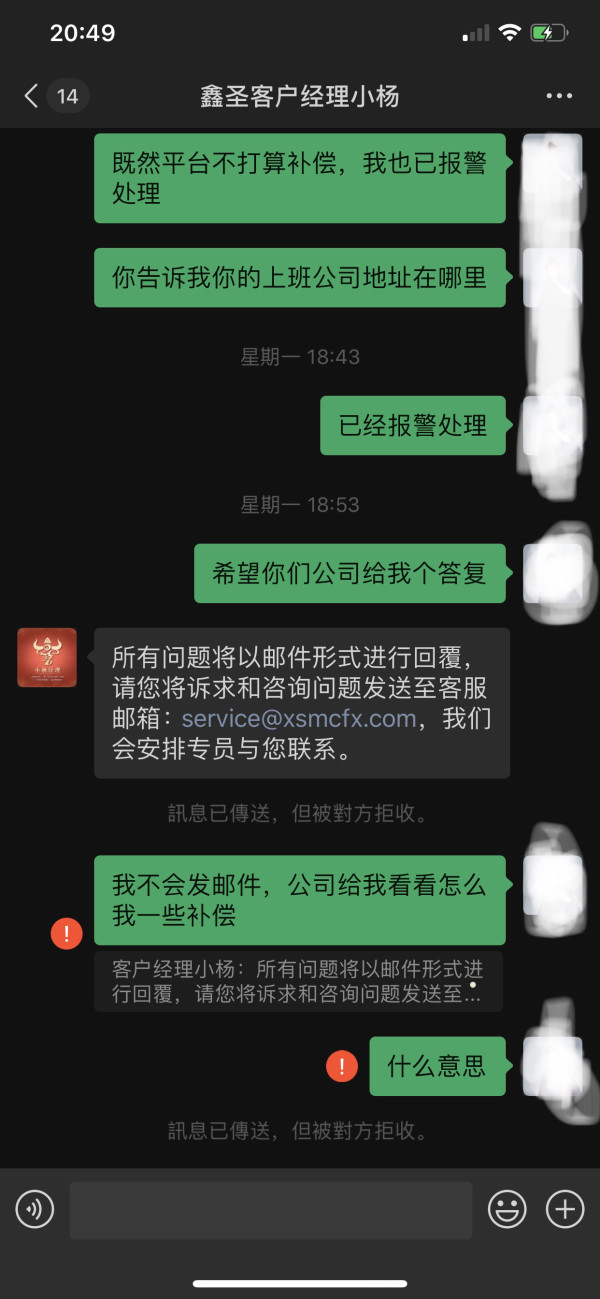
Task: Focus the message text field
Action: click(x=270, y=1210)
